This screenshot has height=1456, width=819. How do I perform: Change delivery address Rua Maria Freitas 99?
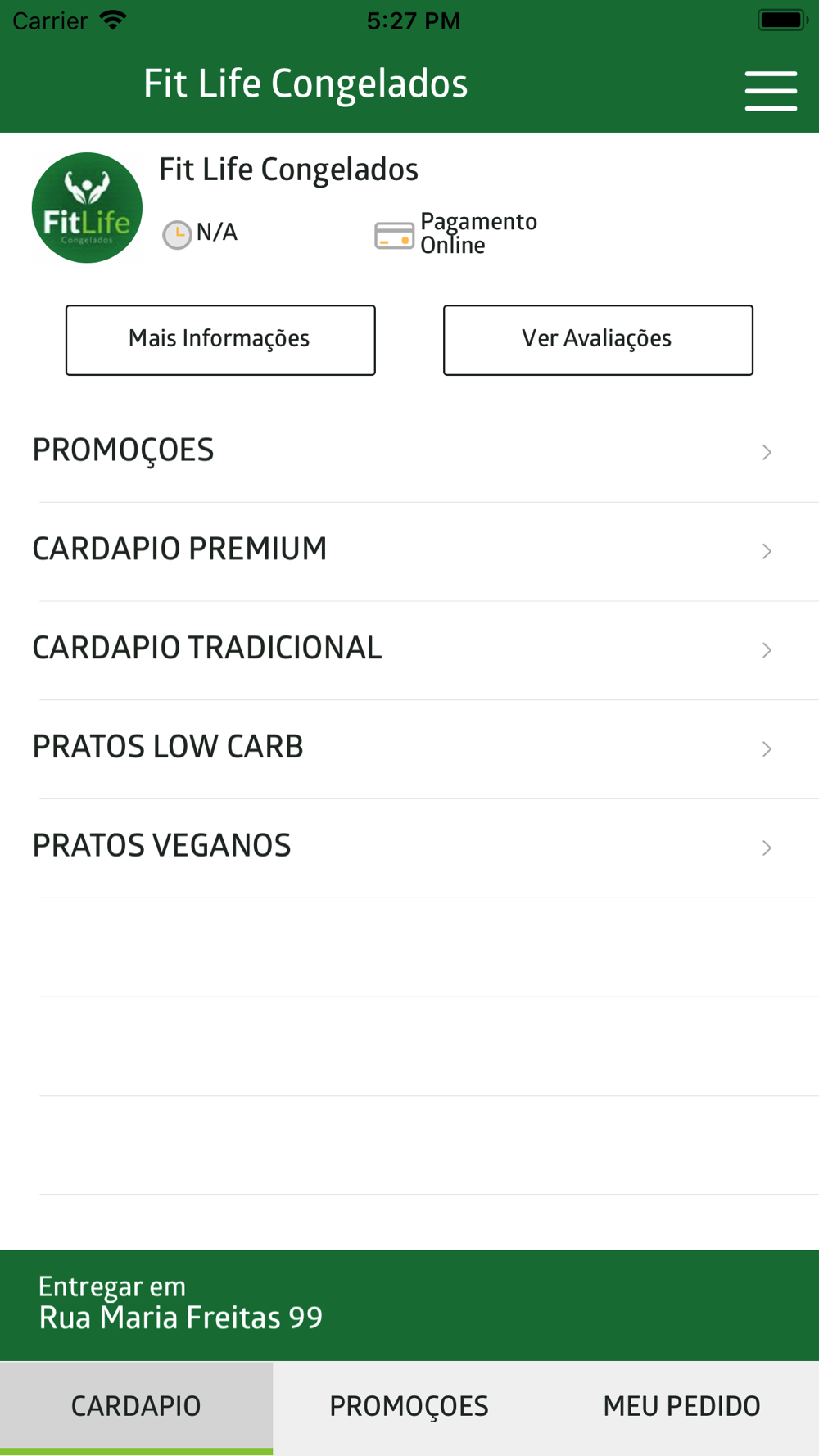[x=180, y=1305]
